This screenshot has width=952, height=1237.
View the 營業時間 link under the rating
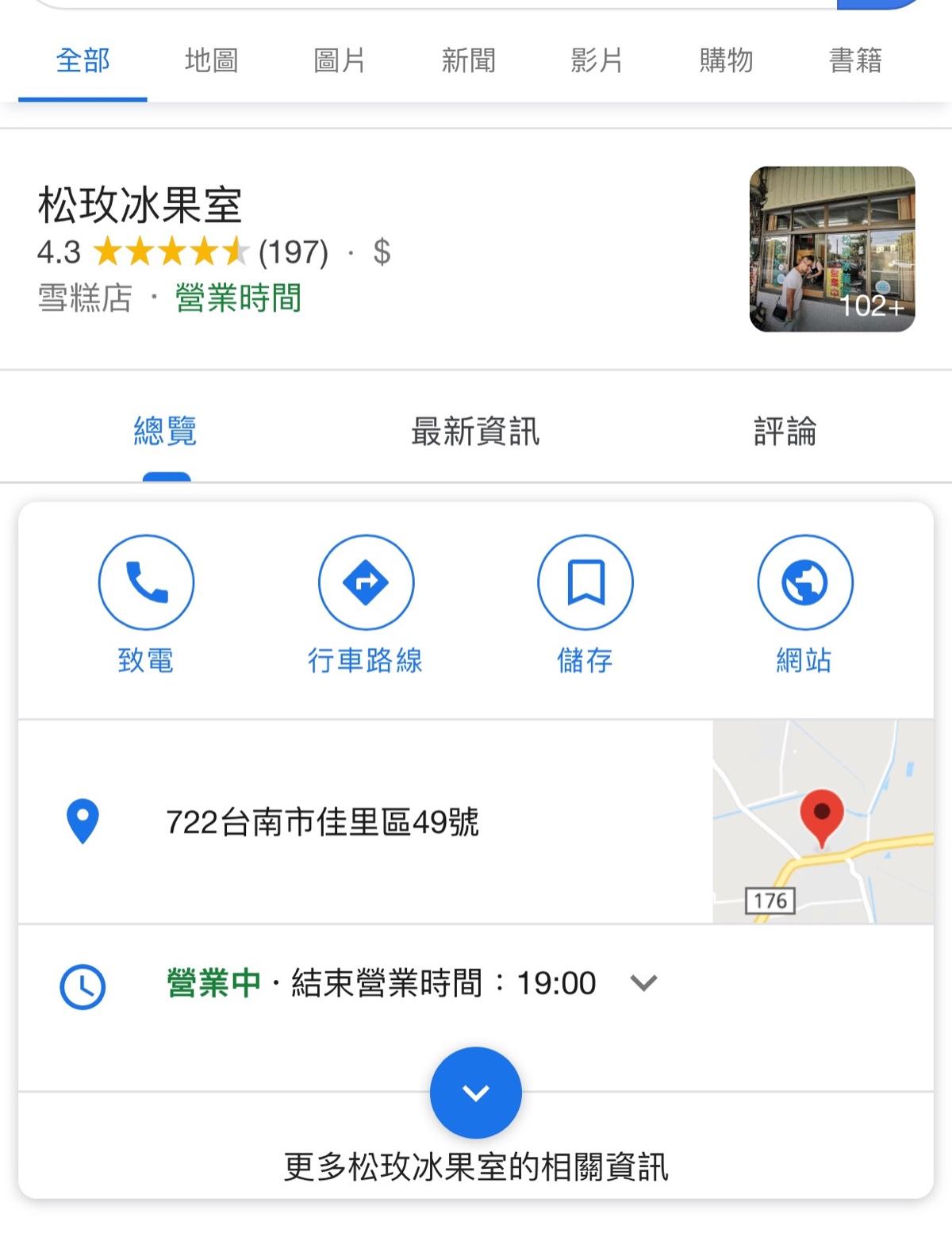[238, 299]
